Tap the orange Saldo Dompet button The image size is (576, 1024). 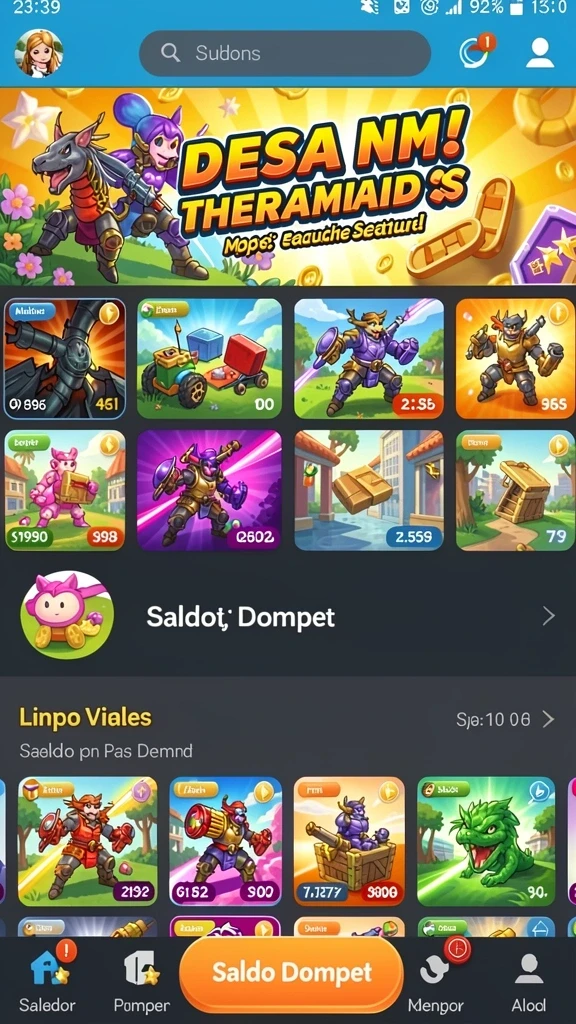tap(291, 973)
